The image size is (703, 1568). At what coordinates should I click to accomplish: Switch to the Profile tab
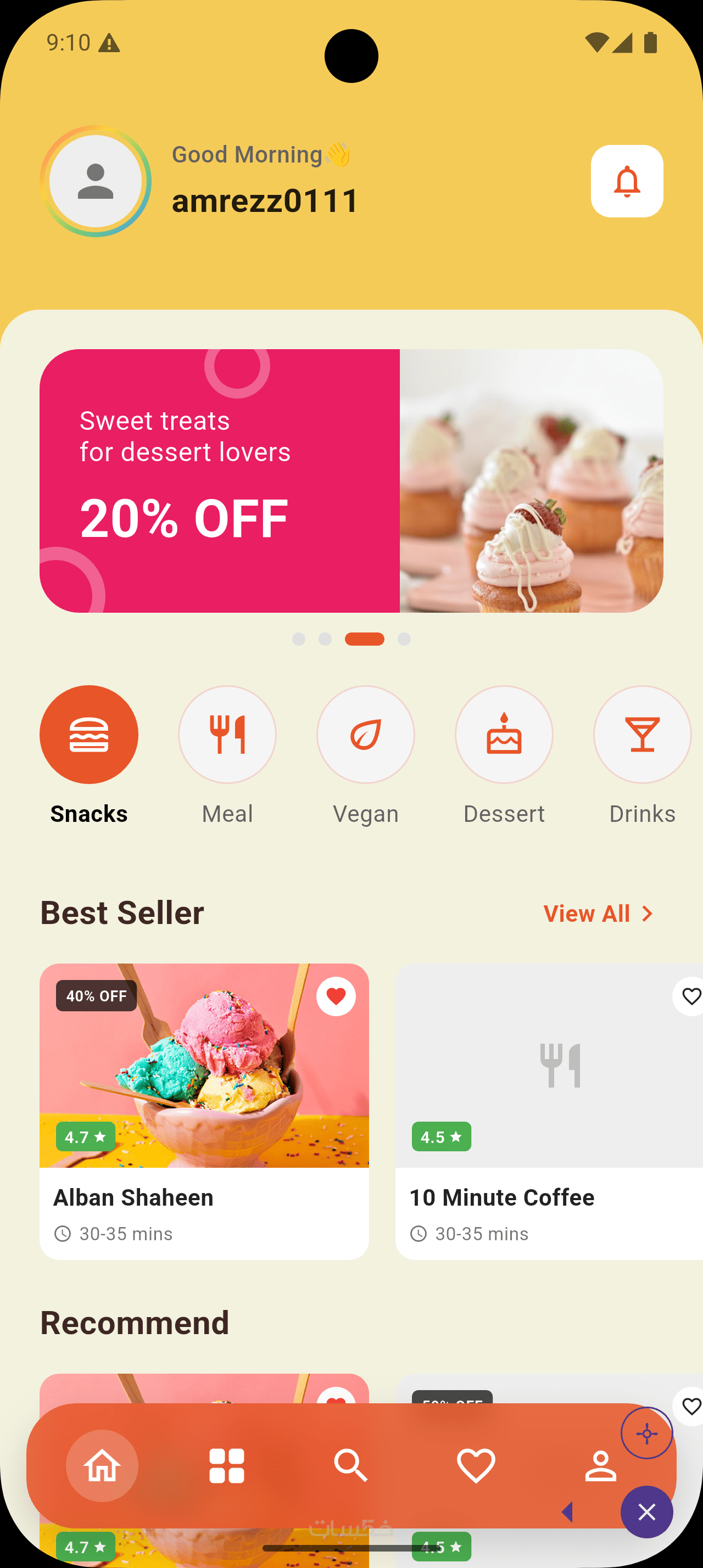600,1465
